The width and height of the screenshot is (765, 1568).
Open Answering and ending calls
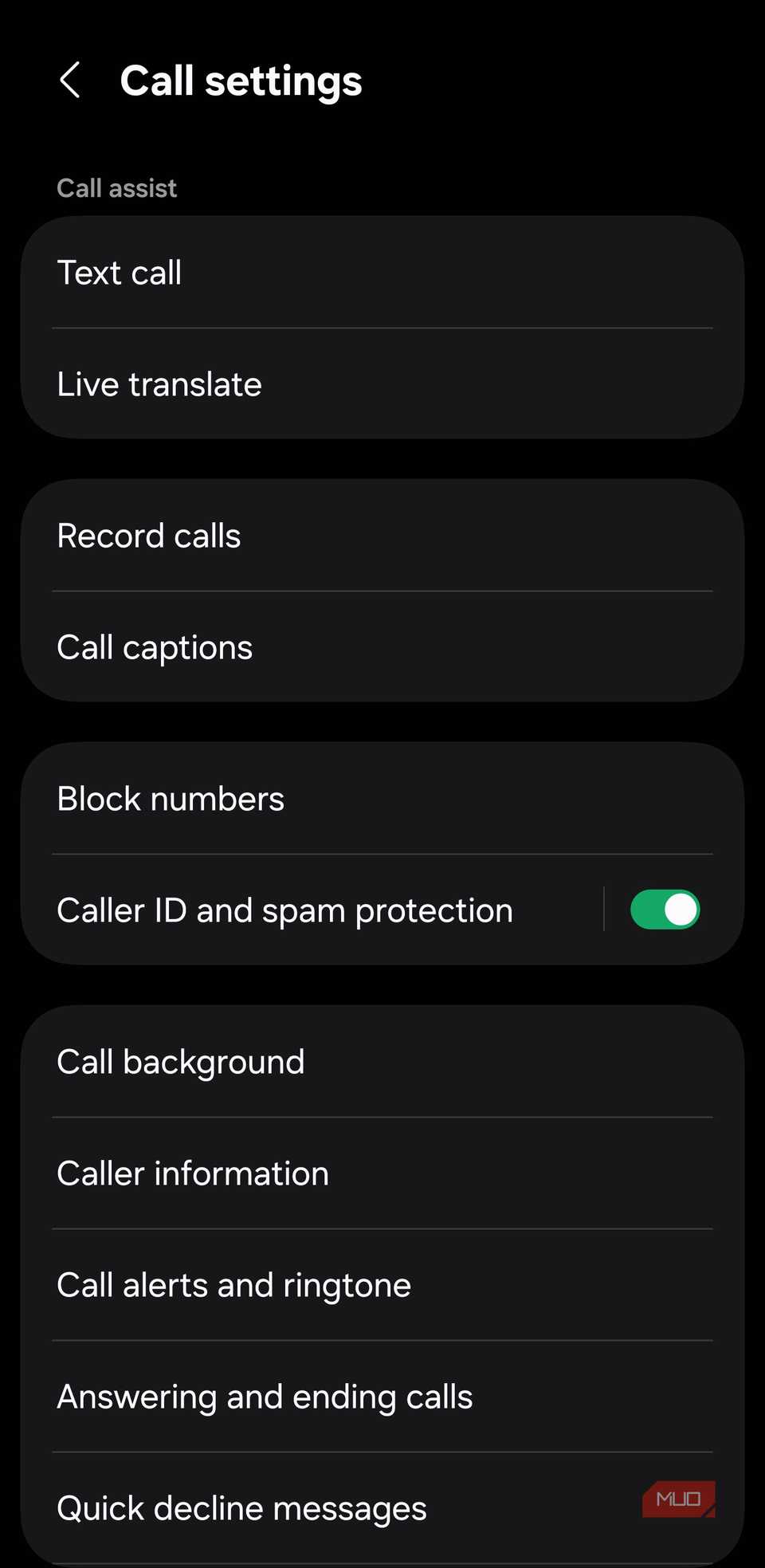(x=381, y=1396)
